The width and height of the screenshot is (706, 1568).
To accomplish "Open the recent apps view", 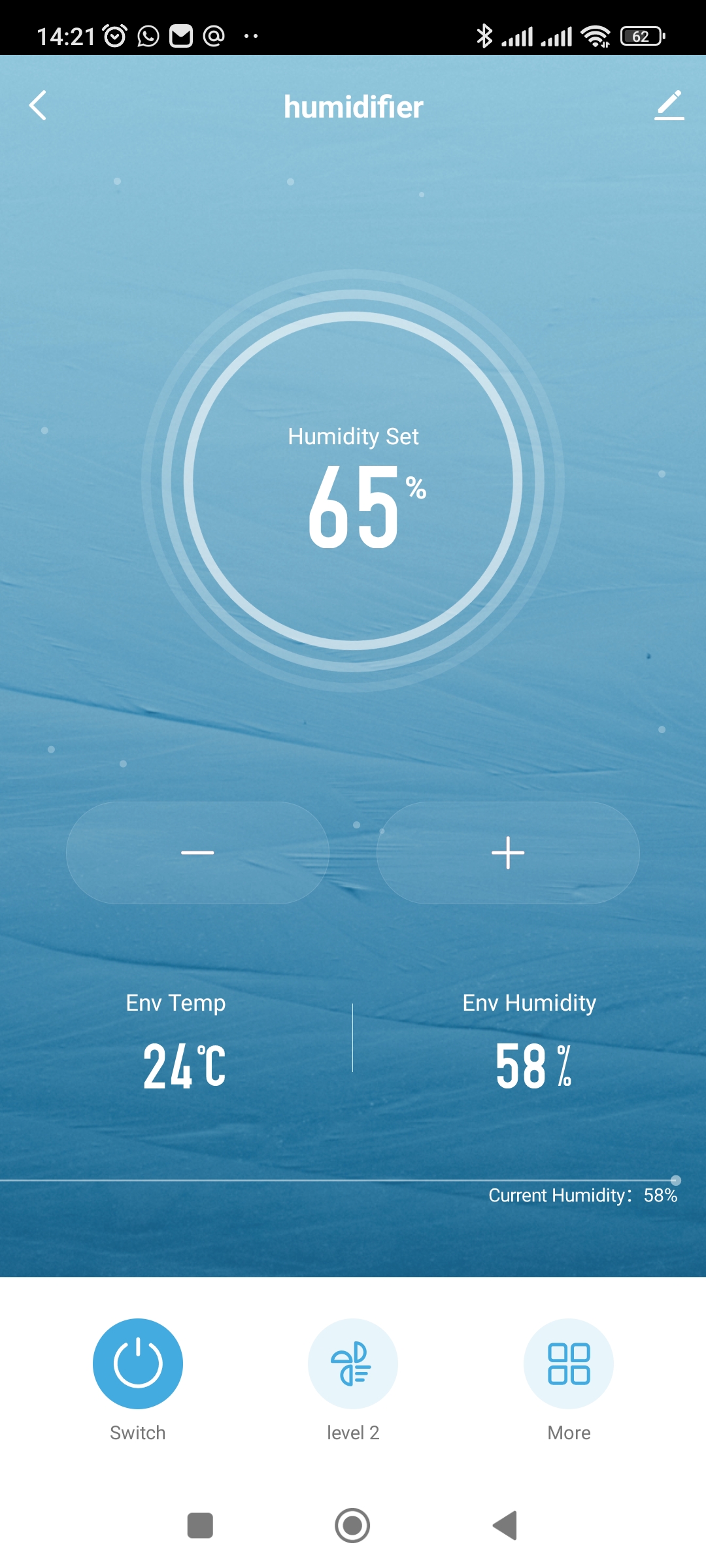I will point(200,1526).
